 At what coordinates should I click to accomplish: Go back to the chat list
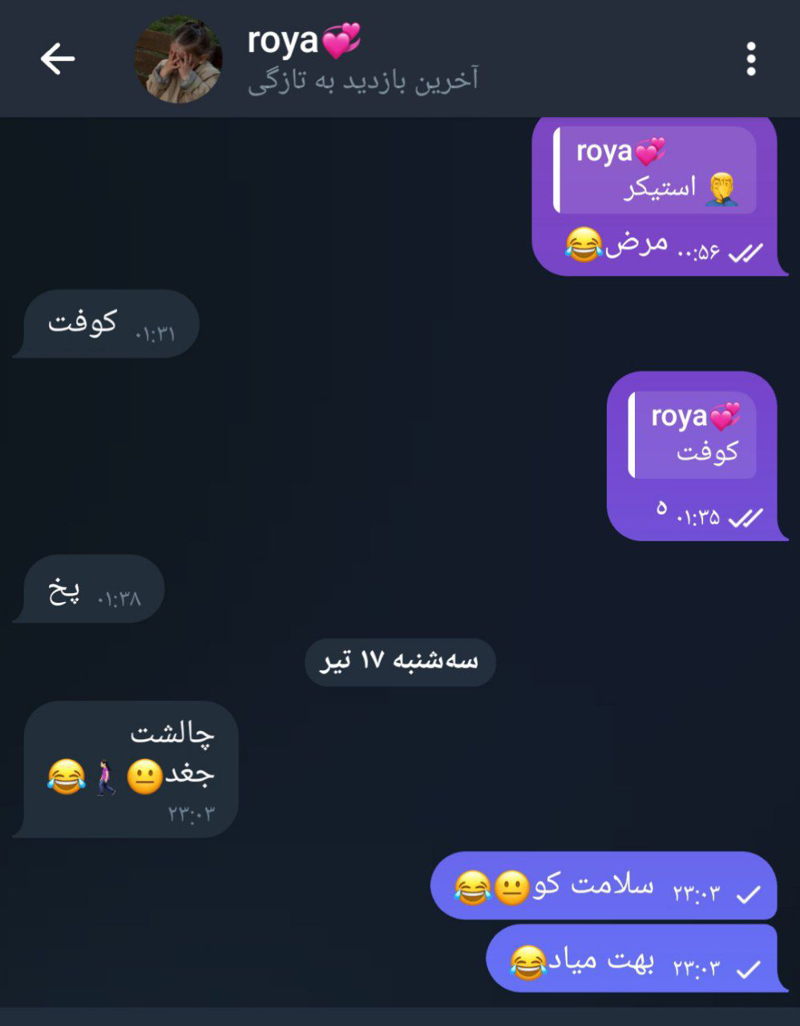[58, 60]
